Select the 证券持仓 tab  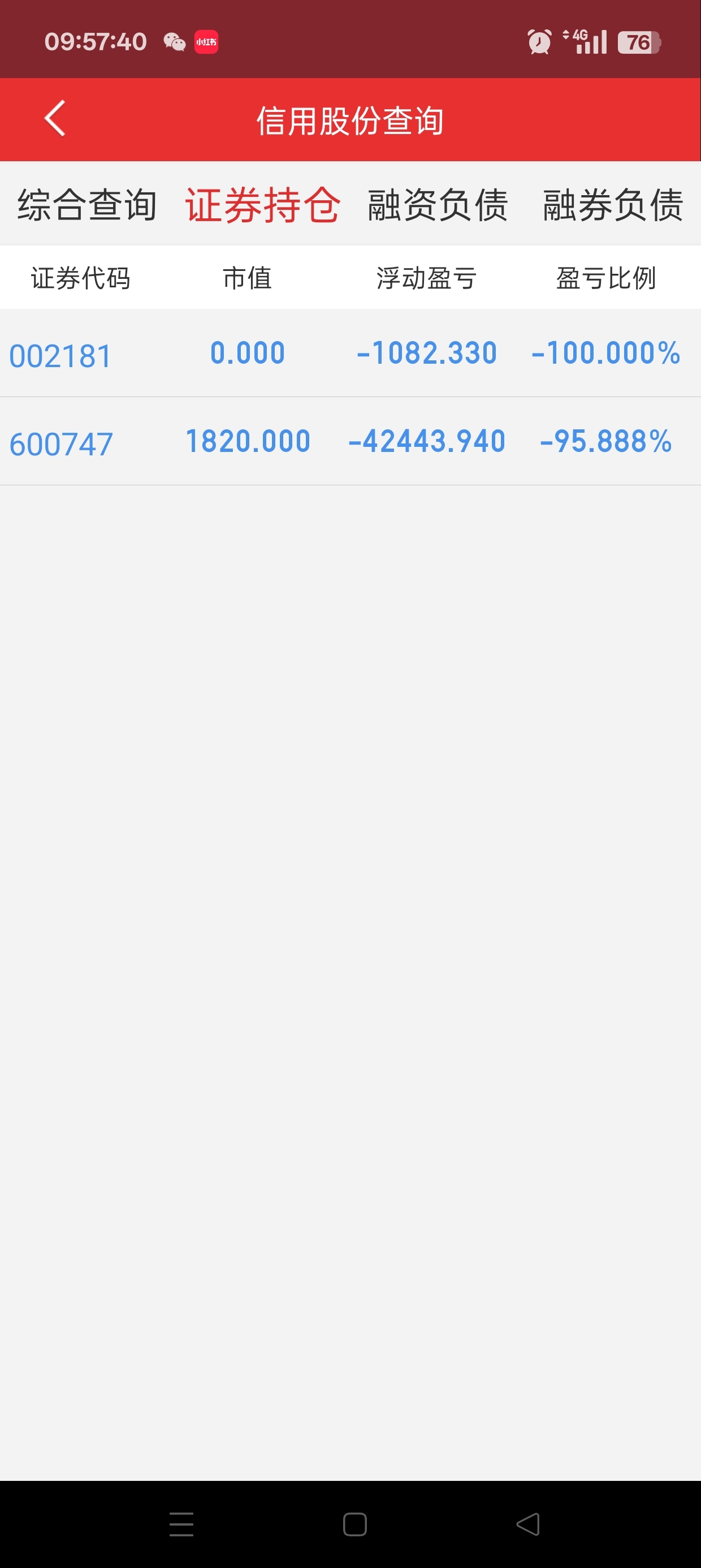click(262, 205)
